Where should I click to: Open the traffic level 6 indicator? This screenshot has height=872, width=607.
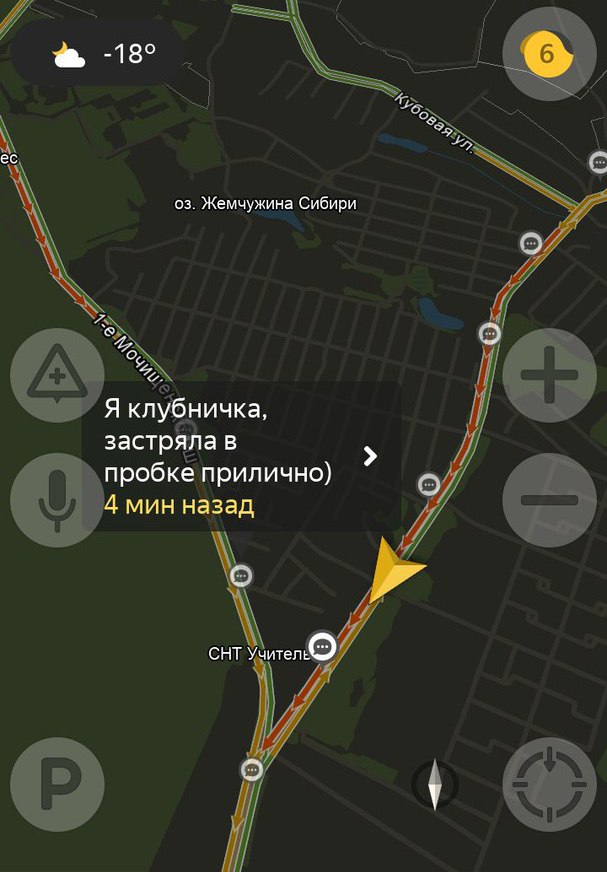coord(548,54)
